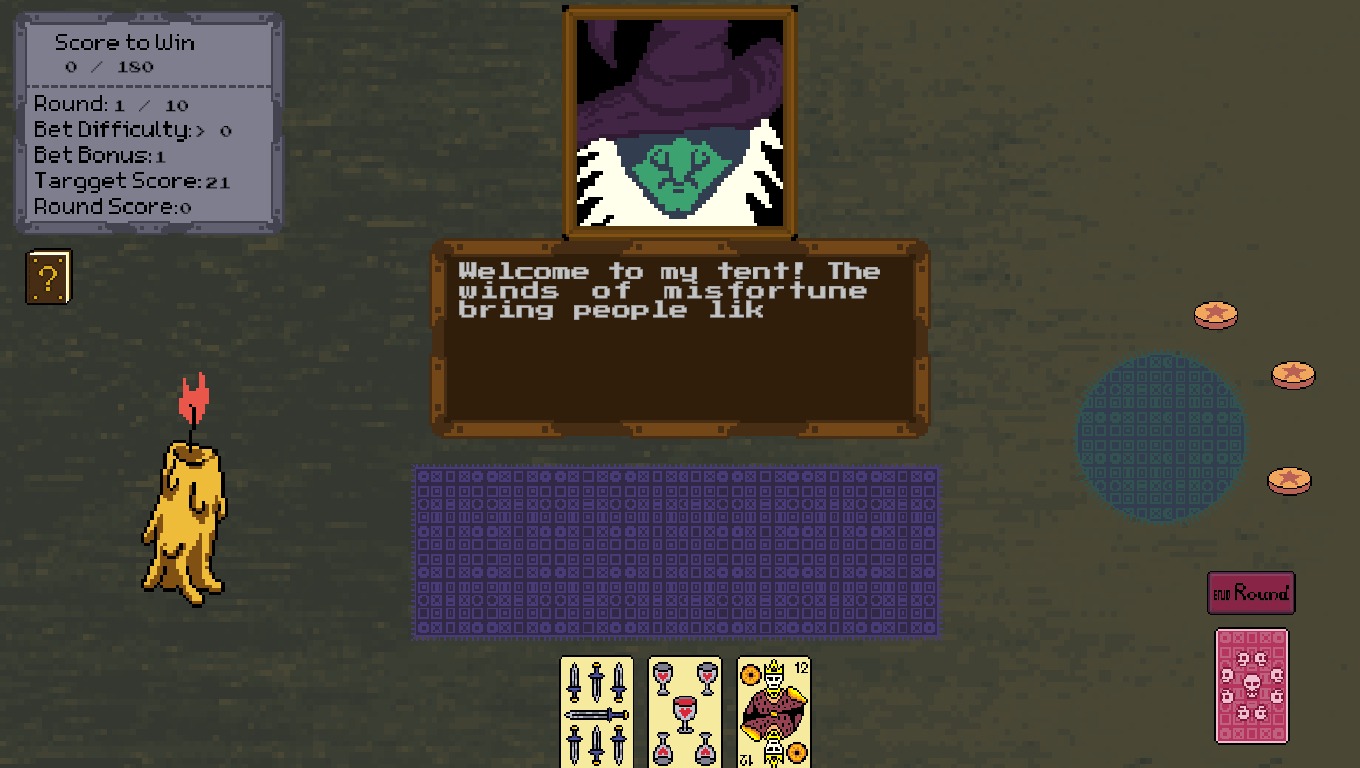The image size is (1360, 768).
Task: Select the king of coins card
Action: pyautogui.click(x=773, y=711)
